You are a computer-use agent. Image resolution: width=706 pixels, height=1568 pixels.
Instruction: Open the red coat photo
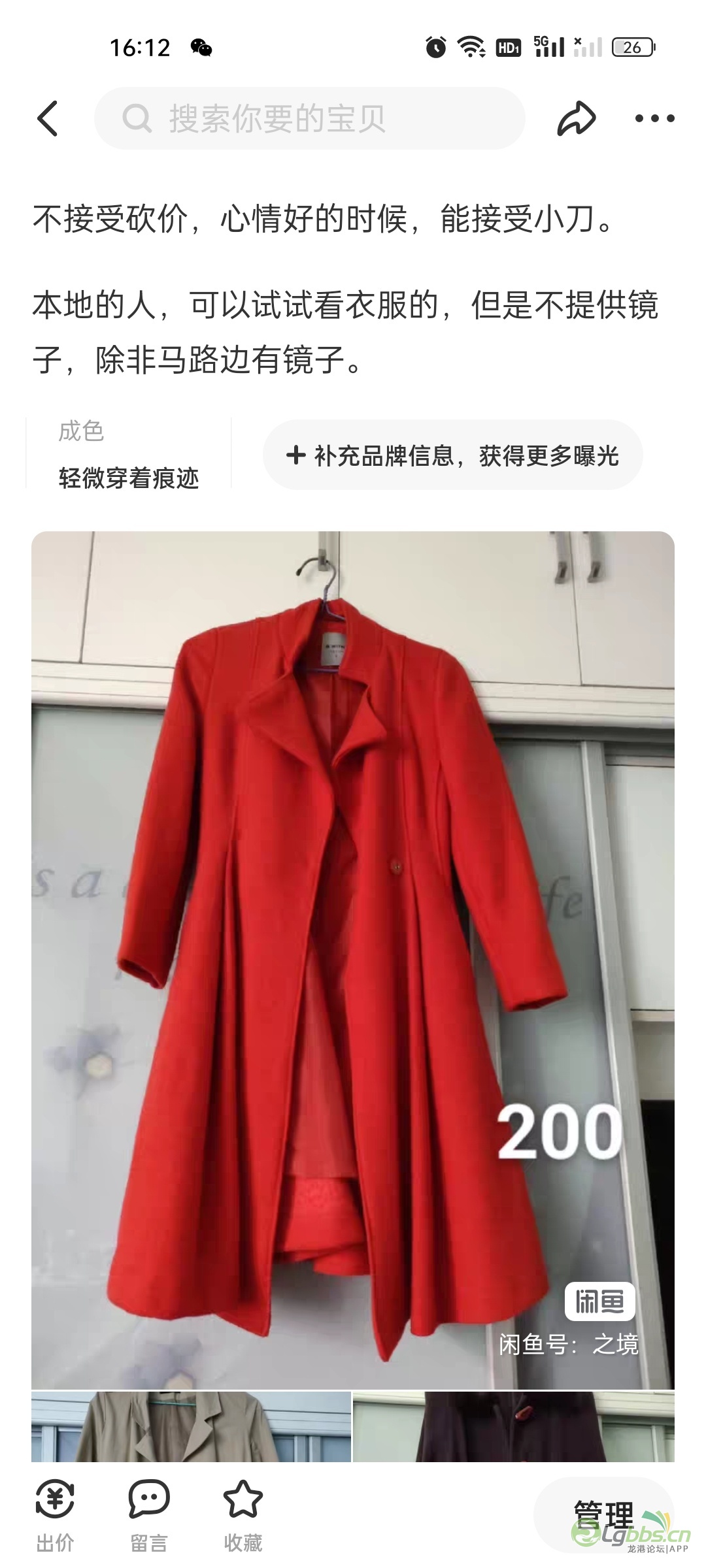(353, 959)
